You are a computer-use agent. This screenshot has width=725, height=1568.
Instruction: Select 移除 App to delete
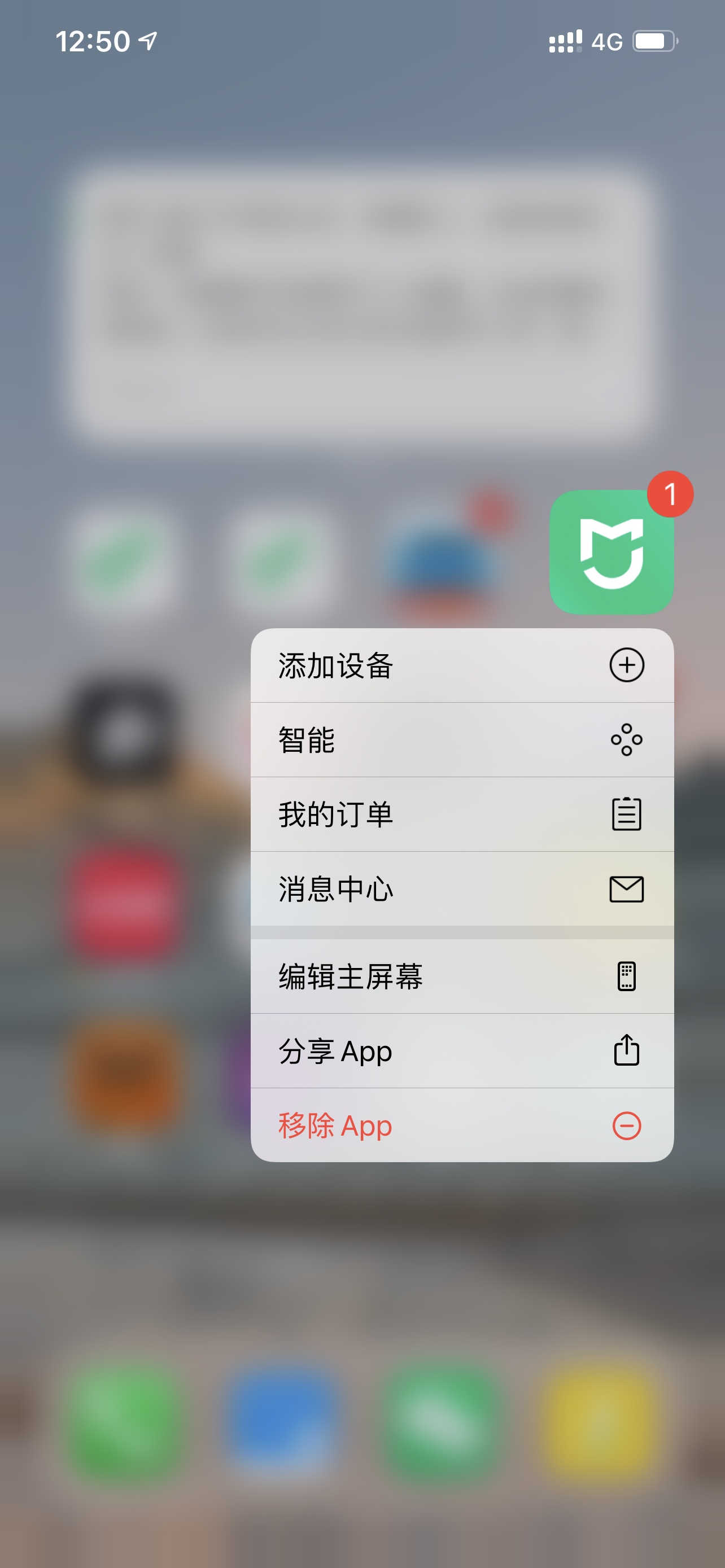[x=461, y=1125]
